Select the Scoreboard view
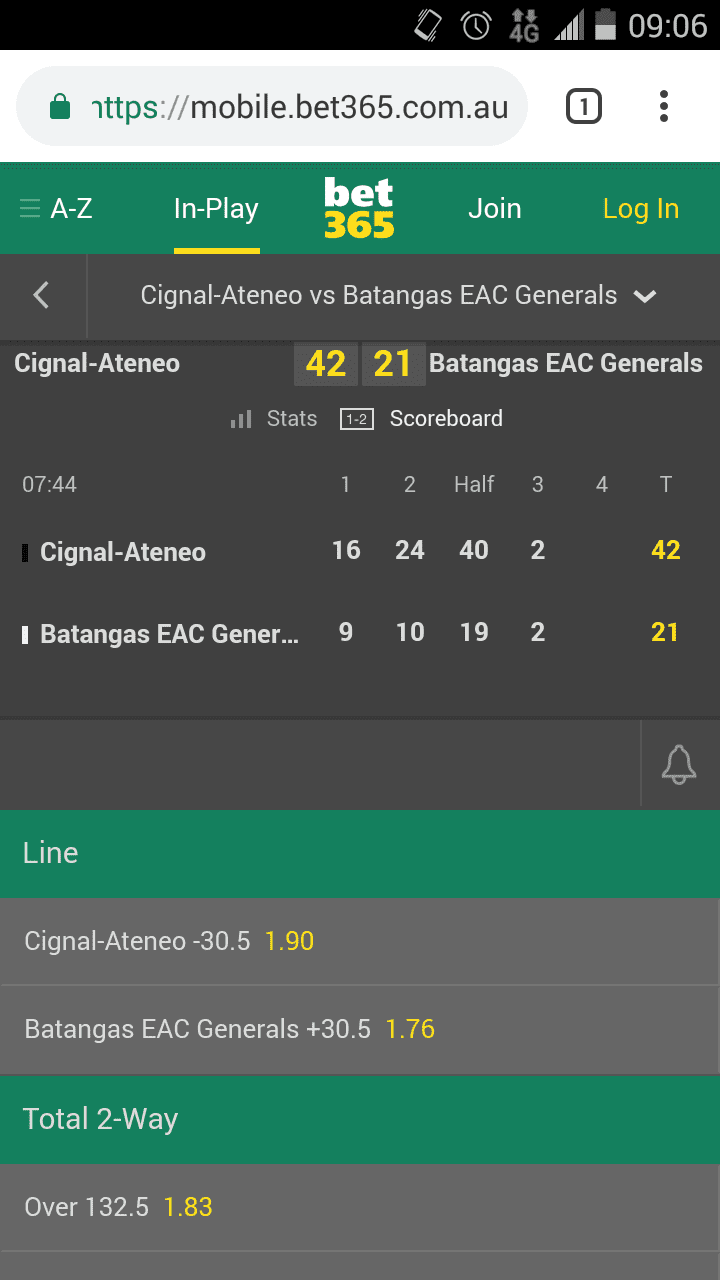Image resolution: width=720 pixels, height=1280 pixels. click(x=422, y=419)
